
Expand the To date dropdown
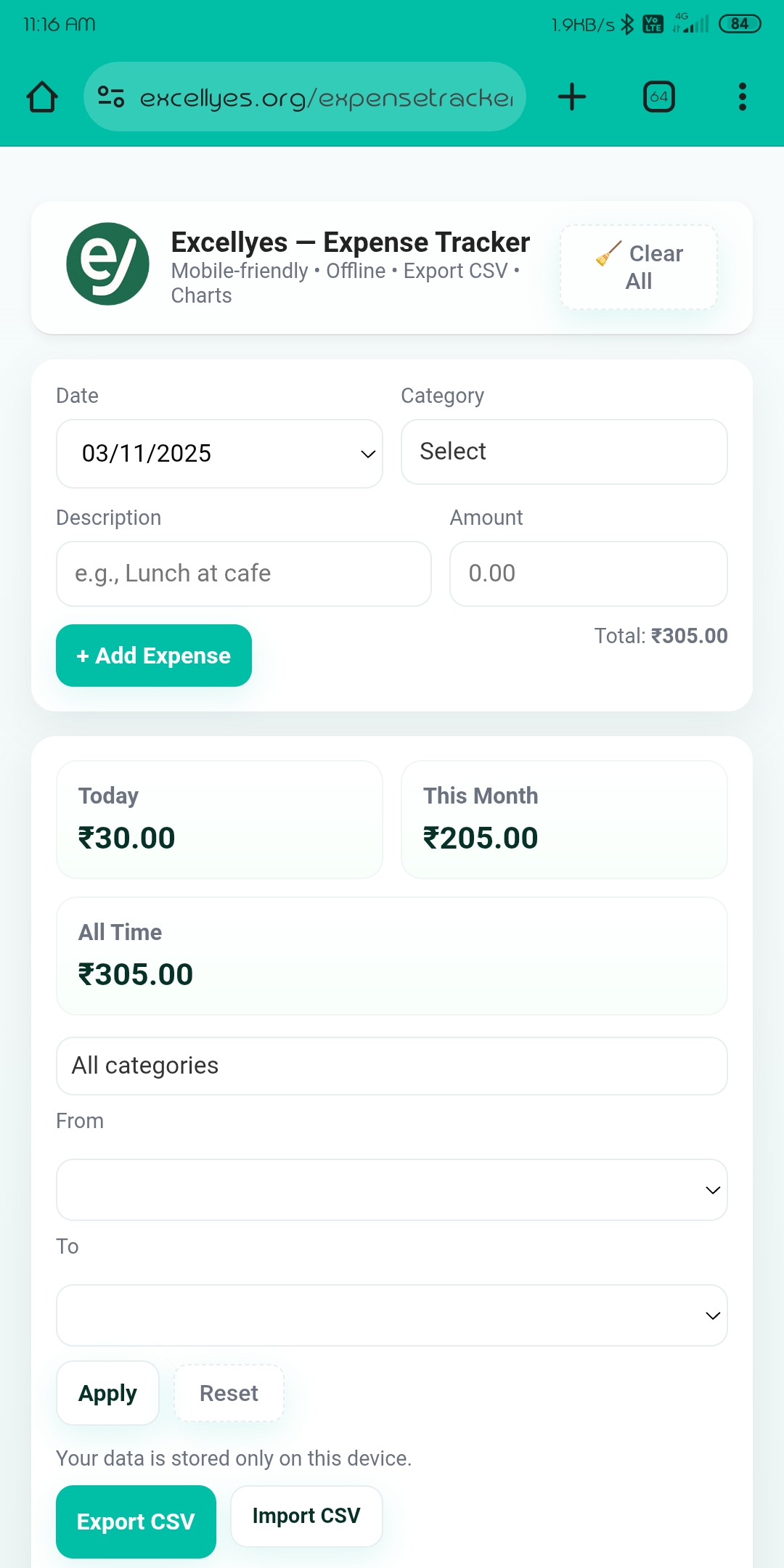tap(391, 1315)
